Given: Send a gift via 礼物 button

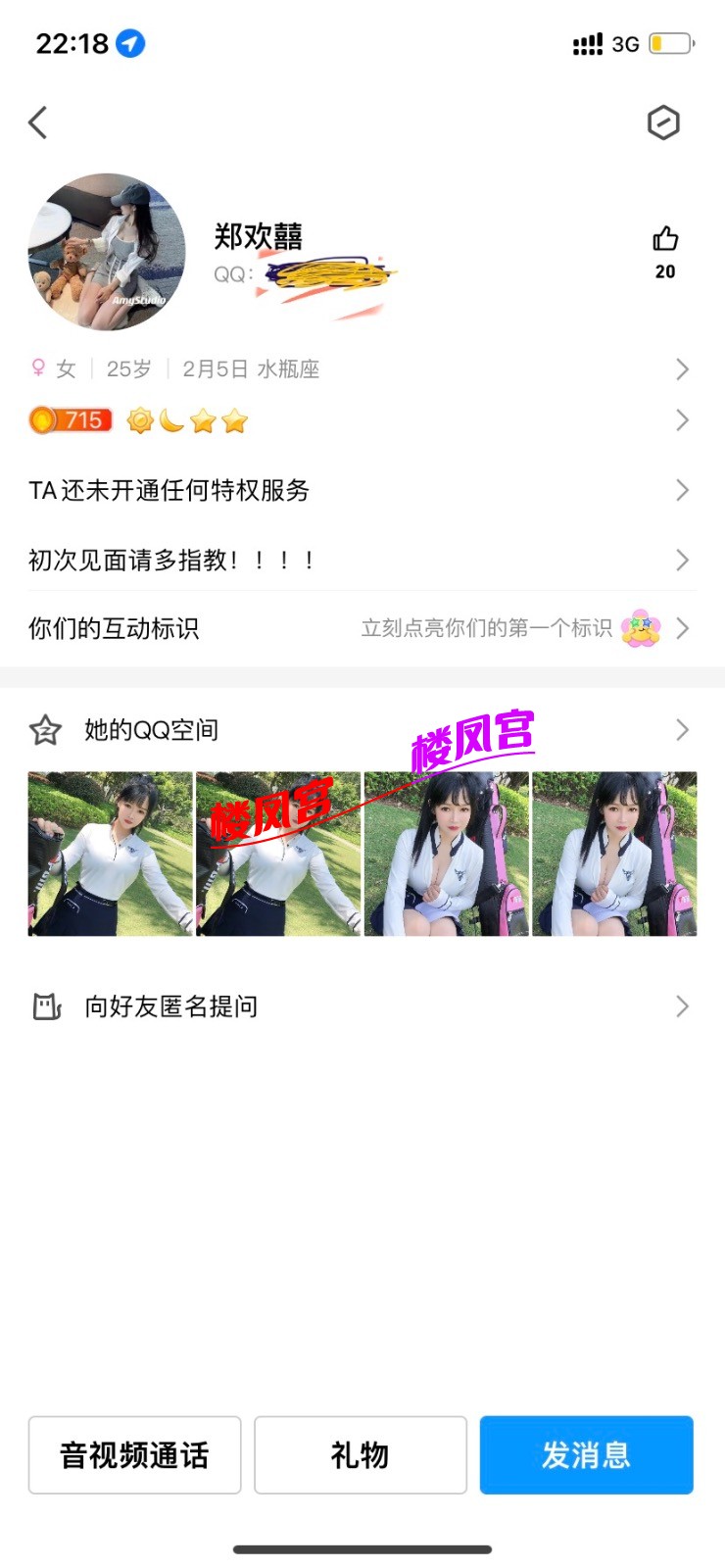Looking at the screenshot, I should tap(361, 1455).
